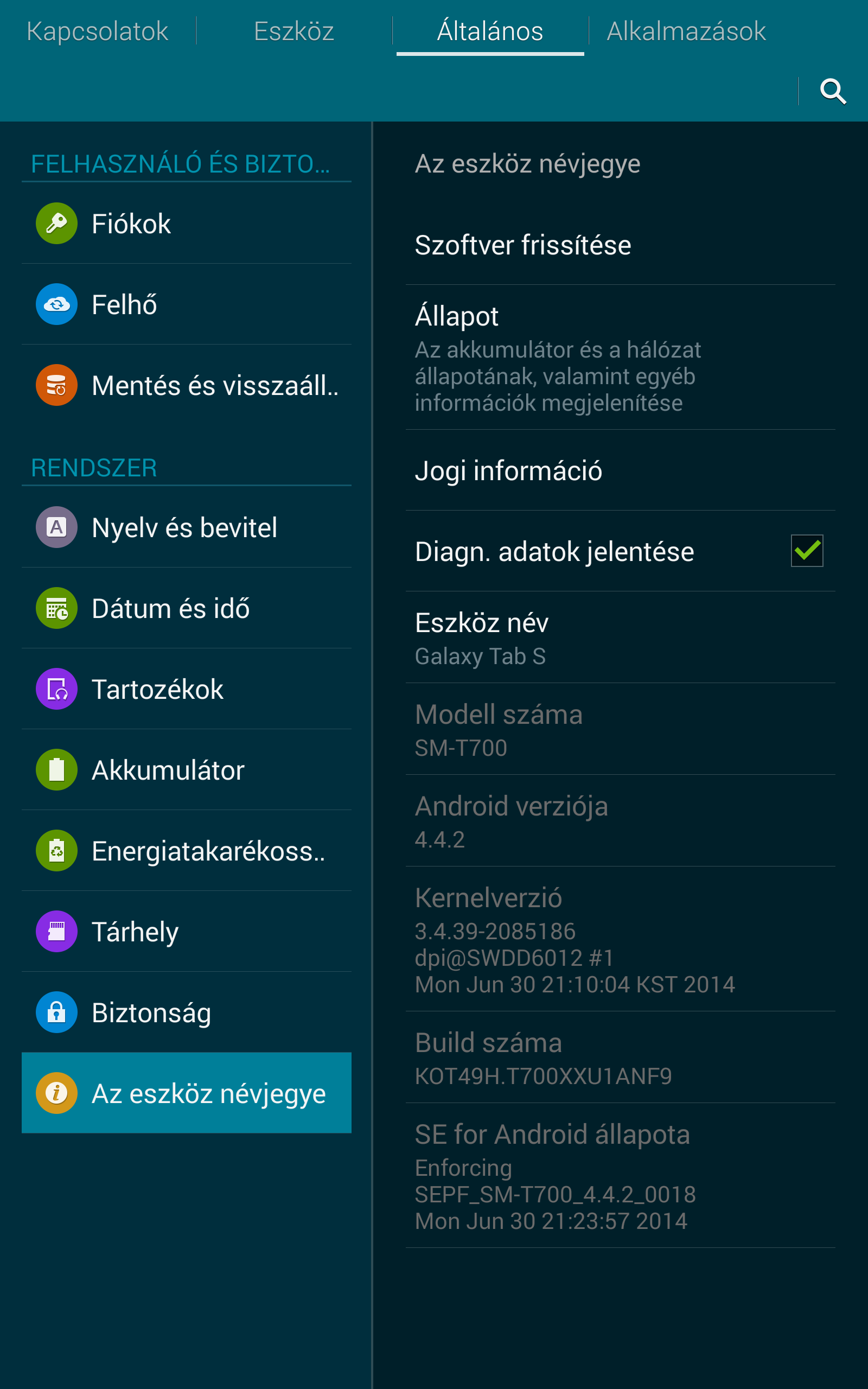
Task: Open Jogi információ
Action: tap(620, 470)
